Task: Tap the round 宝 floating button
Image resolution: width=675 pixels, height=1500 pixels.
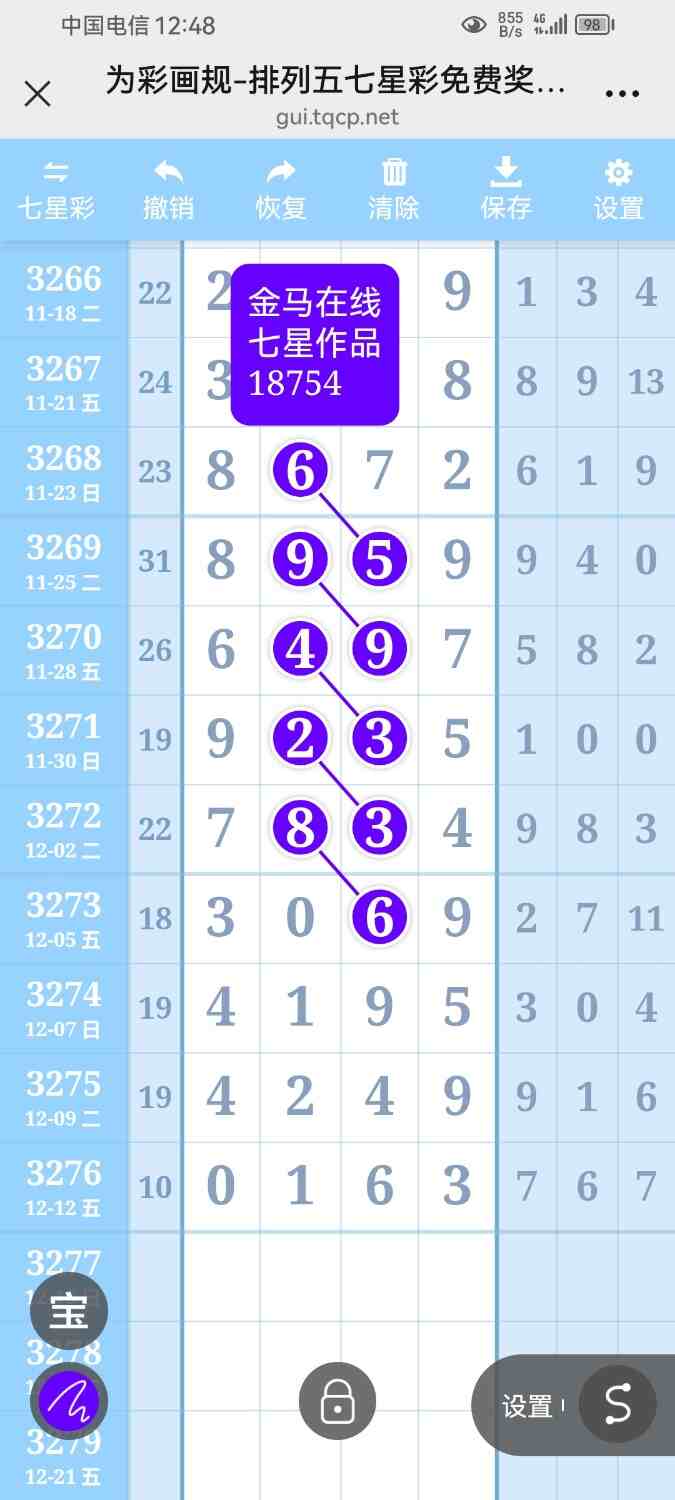Action: [x=69, y=1310]
